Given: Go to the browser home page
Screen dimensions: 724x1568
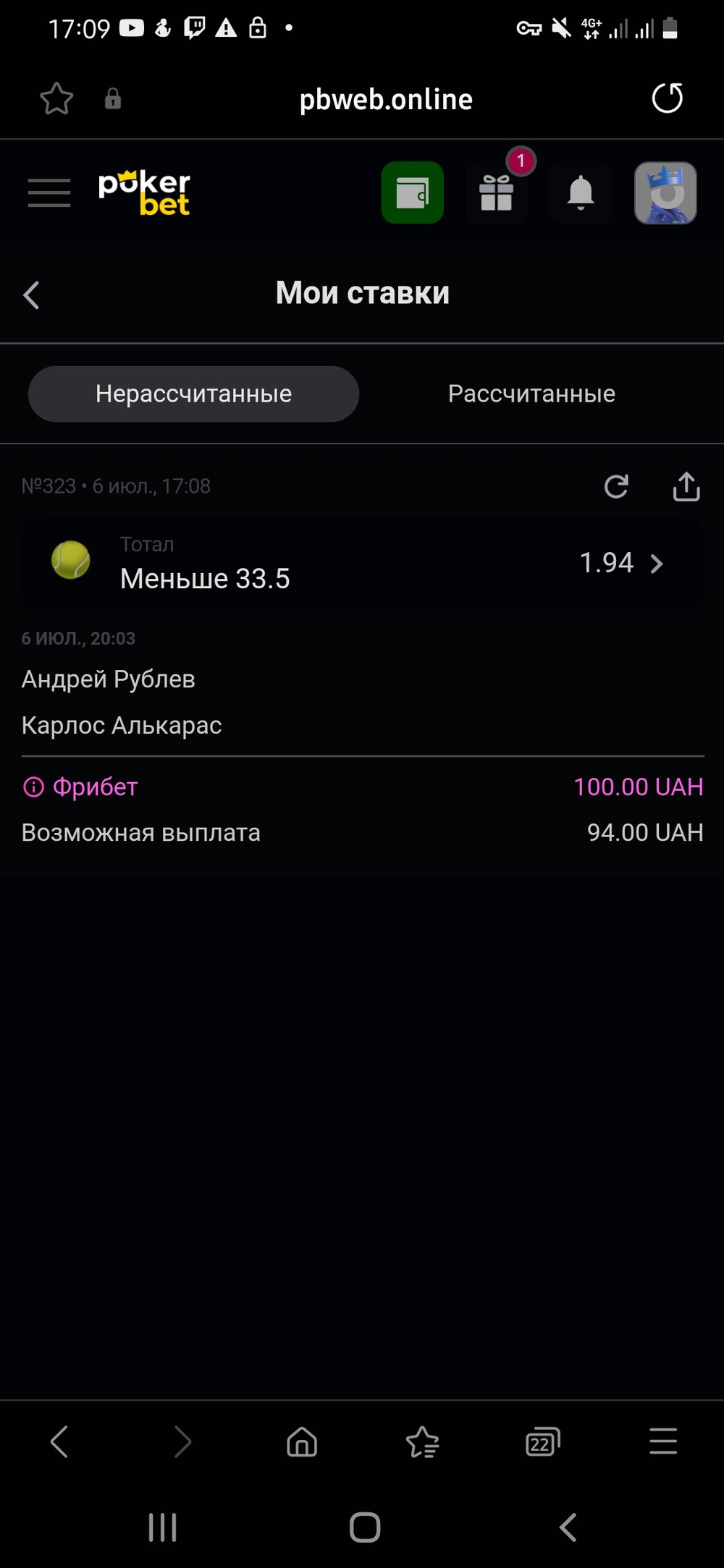Looking at the screenshot, I should tap(302, 1441).
